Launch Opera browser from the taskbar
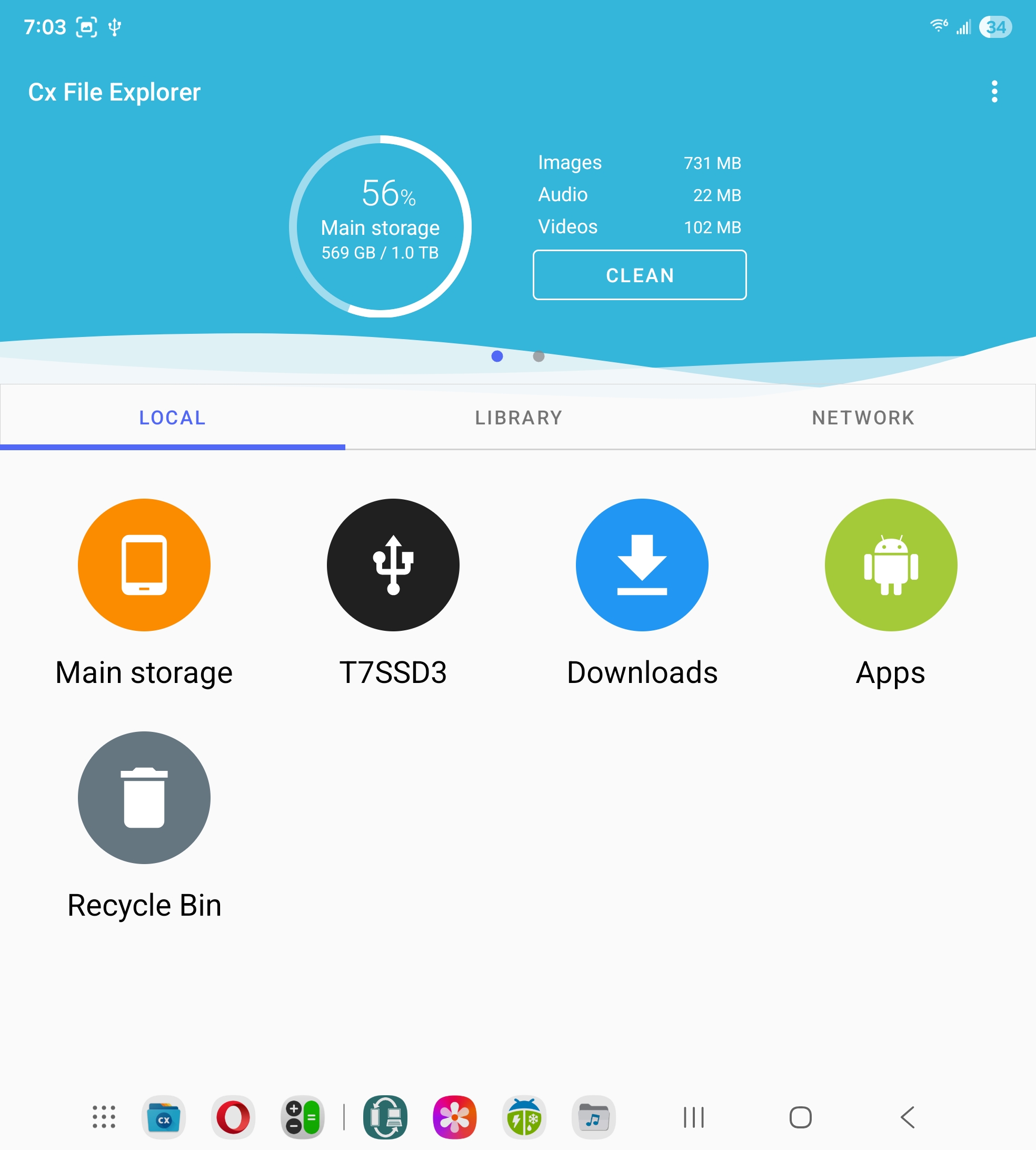Image resolution: width=1036 pixels, height=1150 pixels. 233,1117
